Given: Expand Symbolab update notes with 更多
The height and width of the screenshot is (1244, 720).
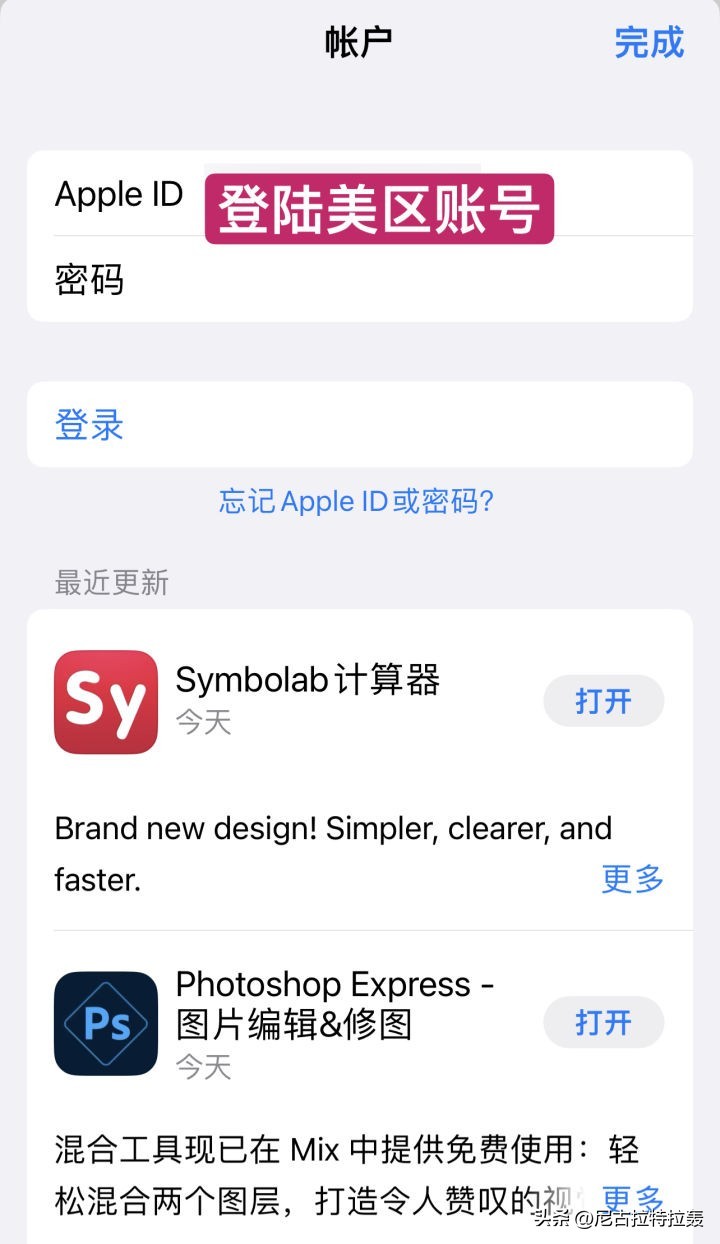Looking at the screenshot, I should [x=632, y=879].
